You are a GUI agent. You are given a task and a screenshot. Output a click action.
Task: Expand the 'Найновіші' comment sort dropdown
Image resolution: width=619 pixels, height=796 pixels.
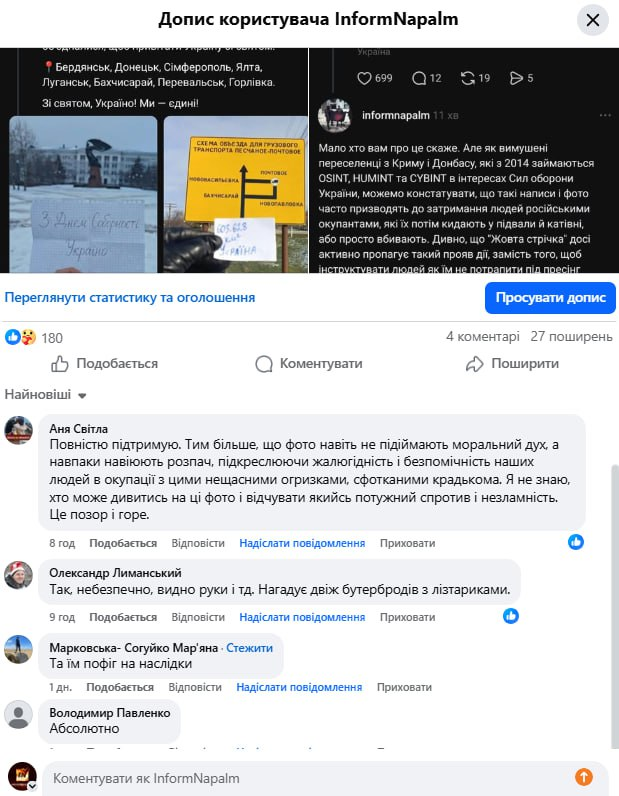[46, 395]
